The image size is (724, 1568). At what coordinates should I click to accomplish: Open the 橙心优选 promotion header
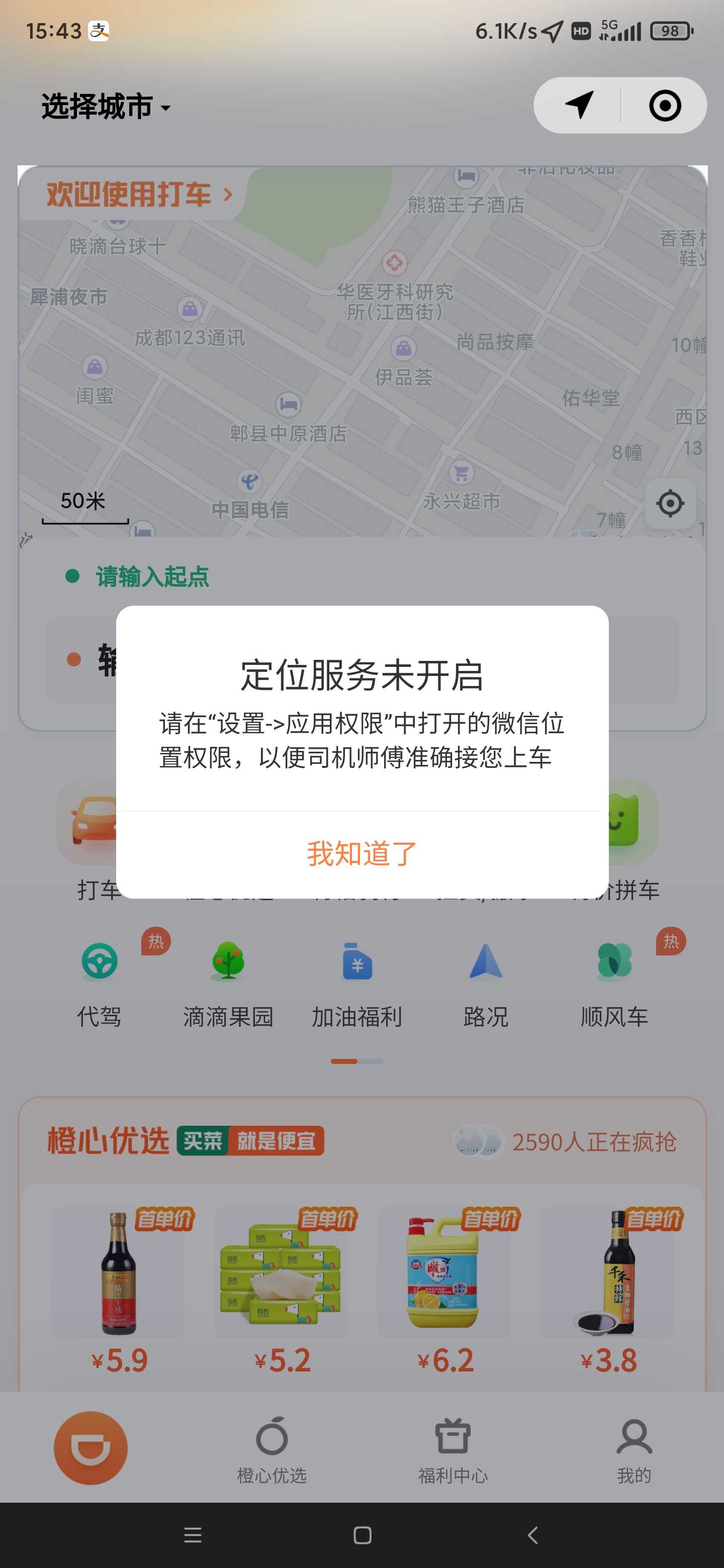point(186,1141)
